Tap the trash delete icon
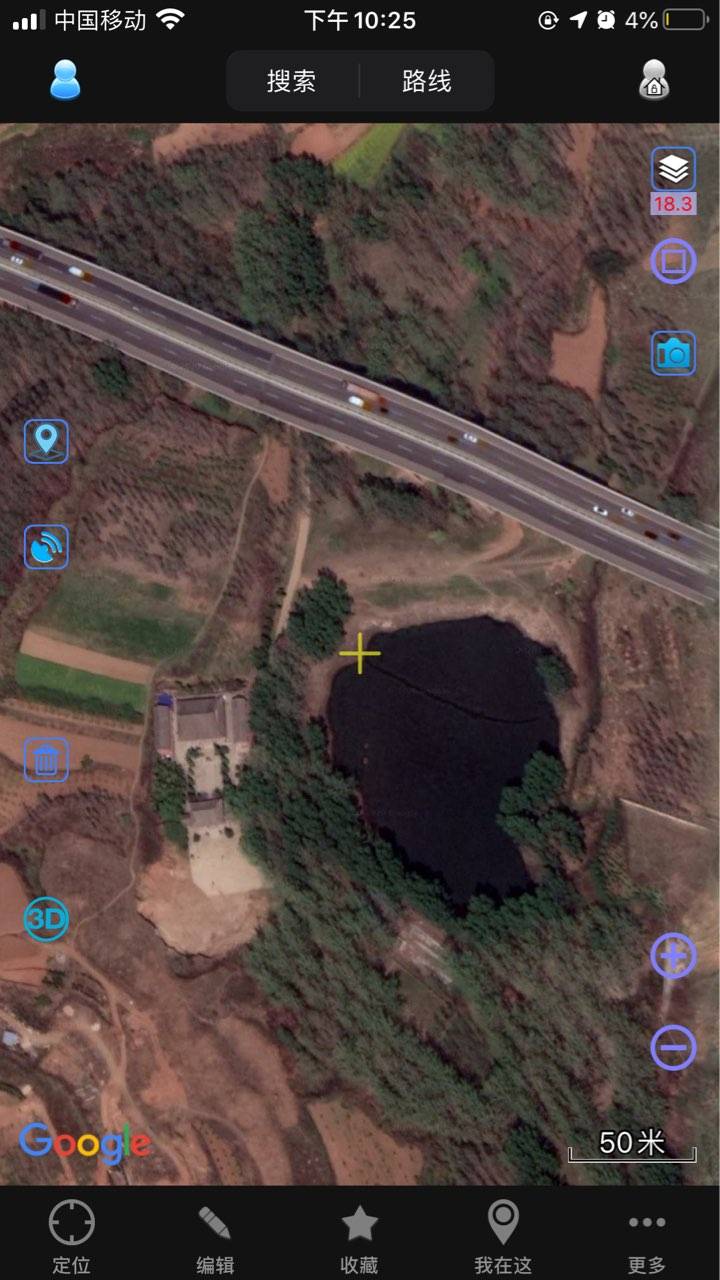The image size is (720, 1280). point(46,760)
